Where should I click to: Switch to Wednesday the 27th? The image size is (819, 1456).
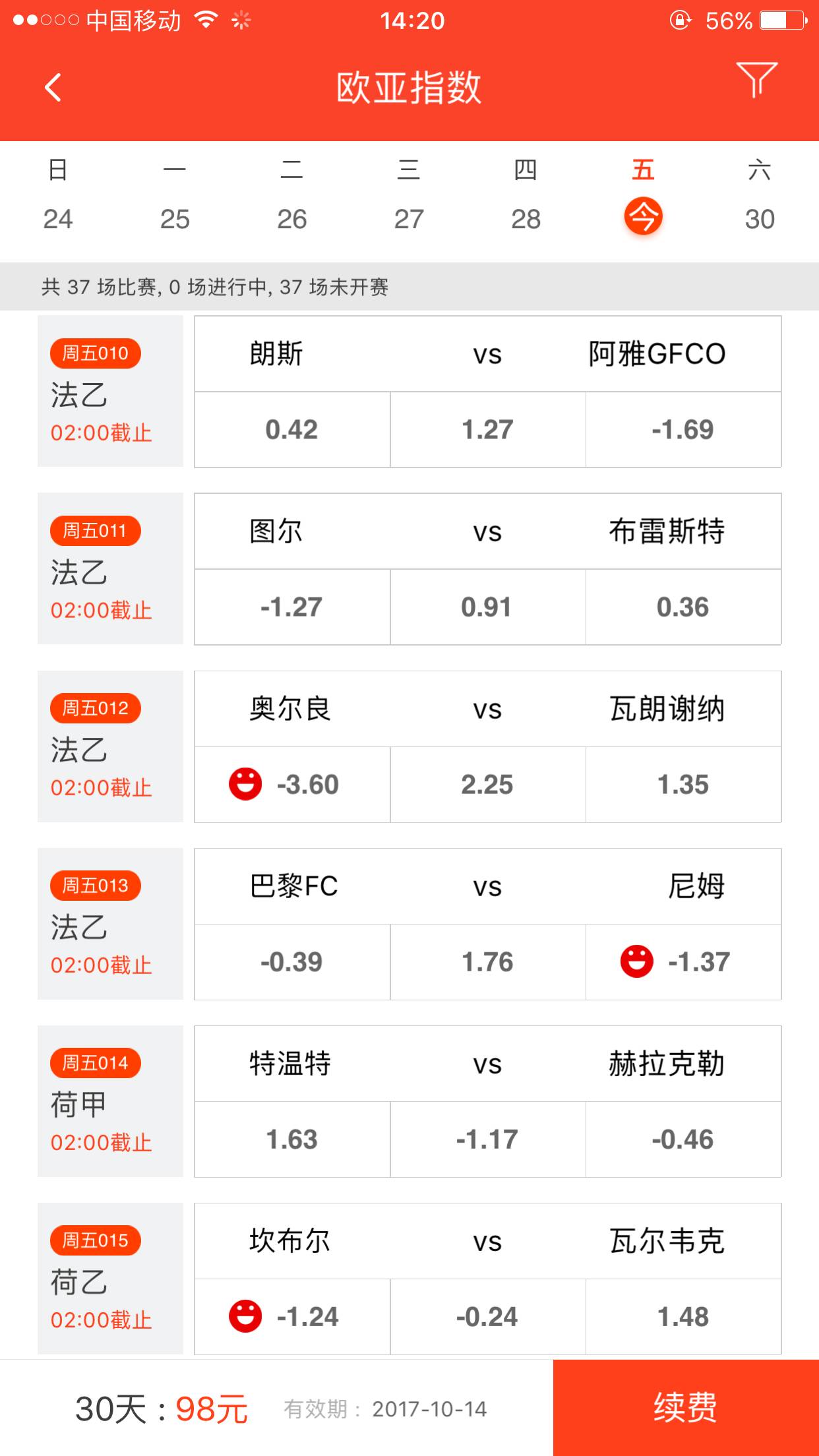pyautogui.click(x=409, y=195)
